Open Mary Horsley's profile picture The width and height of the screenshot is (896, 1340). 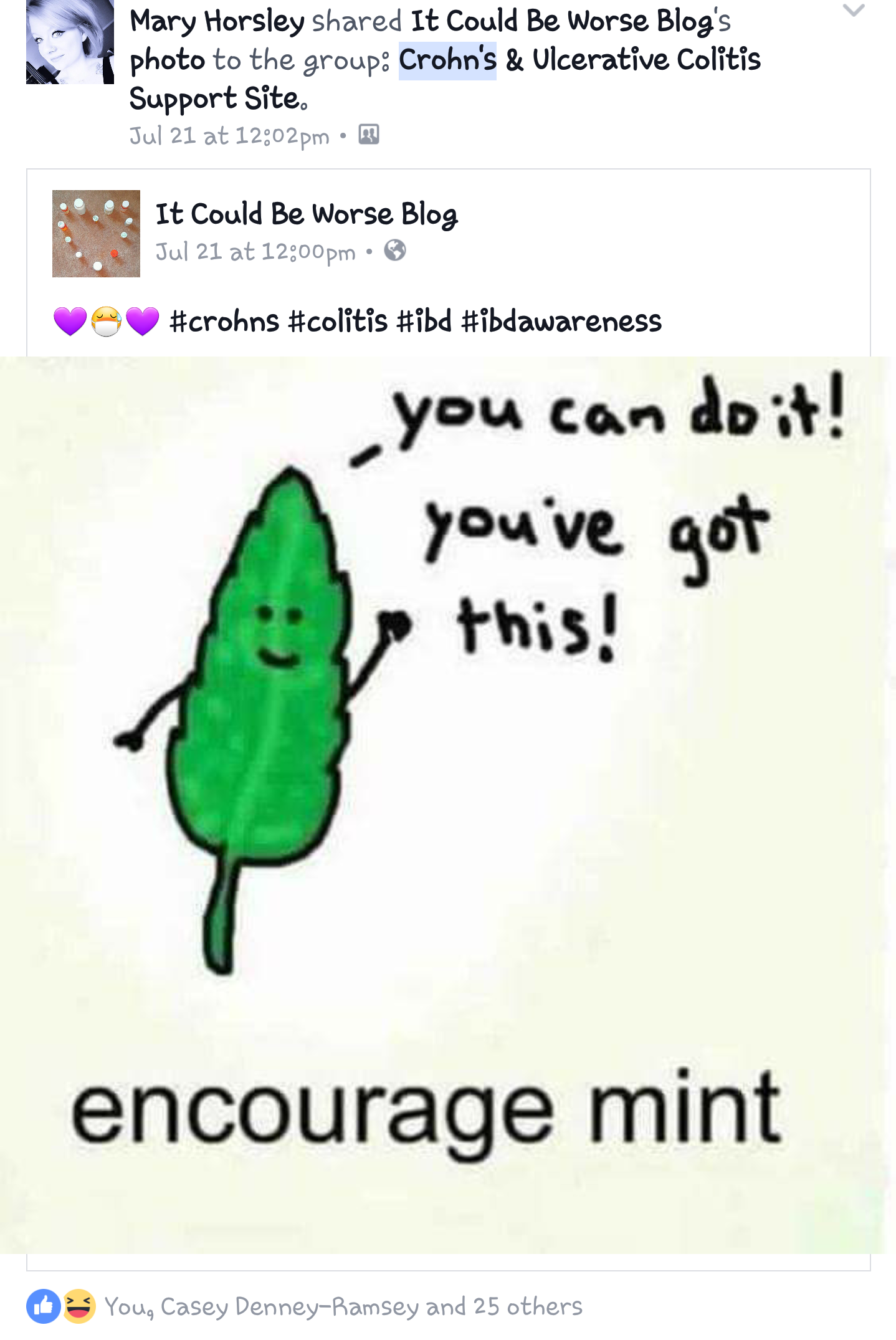point(70,42)
